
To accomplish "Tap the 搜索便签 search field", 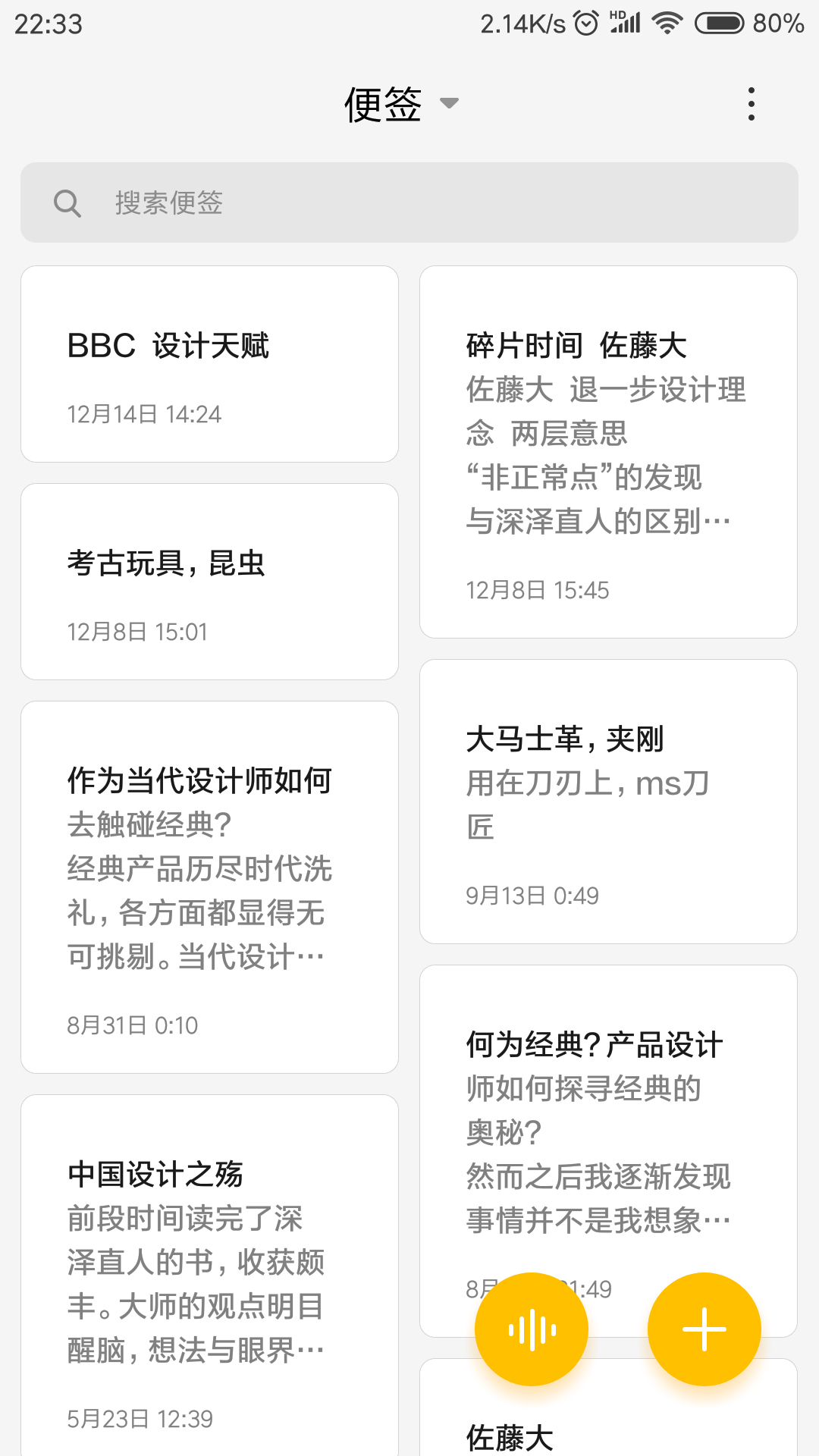I will pos(409,202).
